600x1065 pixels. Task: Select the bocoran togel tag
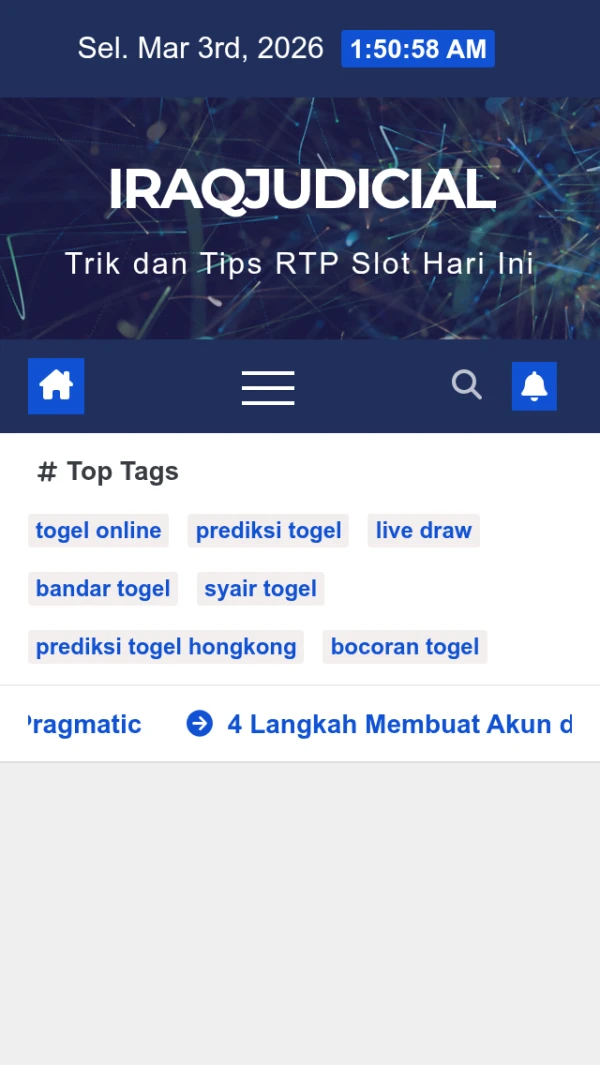click(405, 647)
